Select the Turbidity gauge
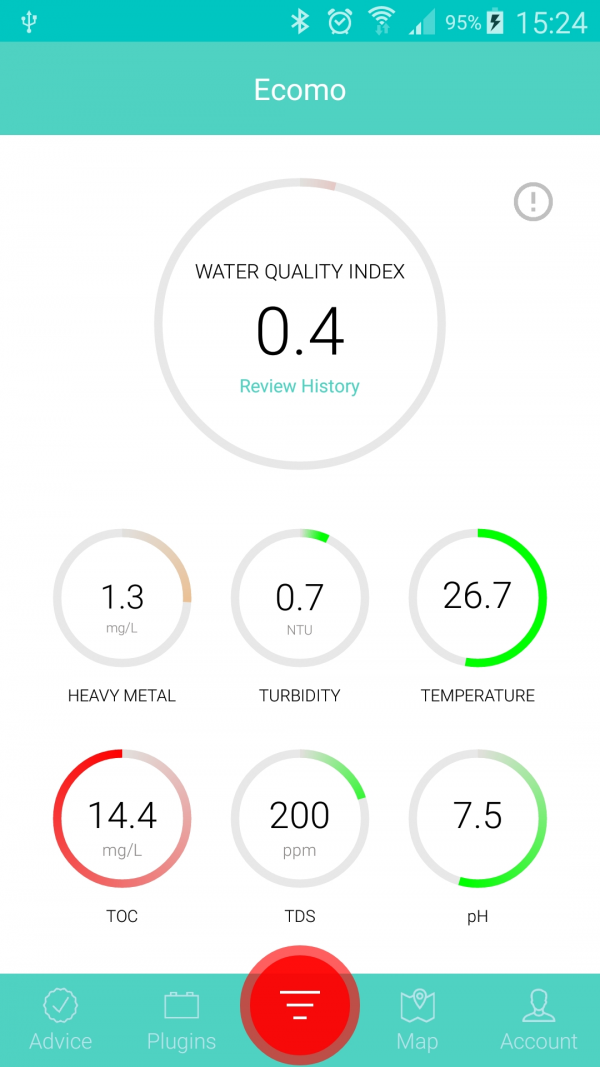The height and width of the screenshot is (1067, 600). [300, 598]
